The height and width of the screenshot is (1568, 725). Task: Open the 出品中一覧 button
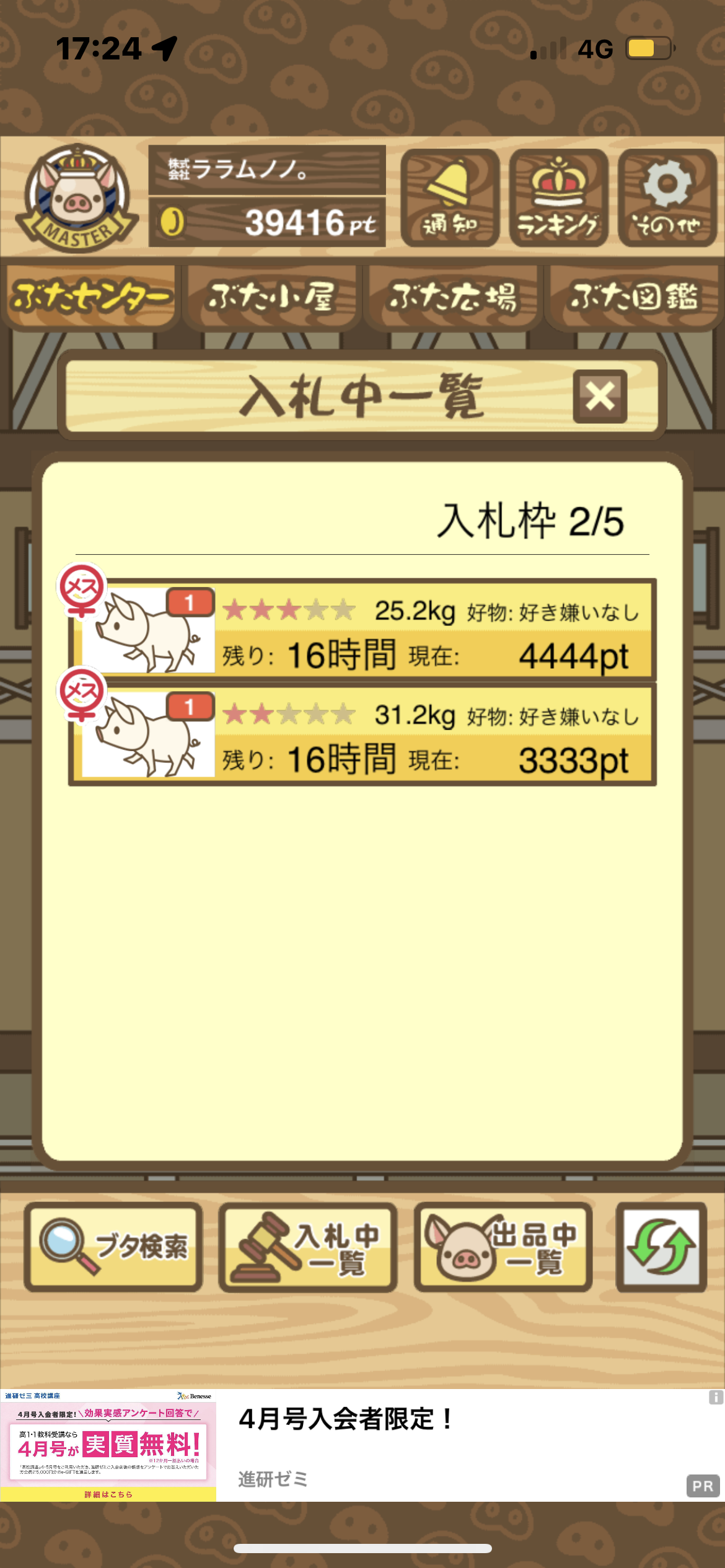pos(503,1247)
